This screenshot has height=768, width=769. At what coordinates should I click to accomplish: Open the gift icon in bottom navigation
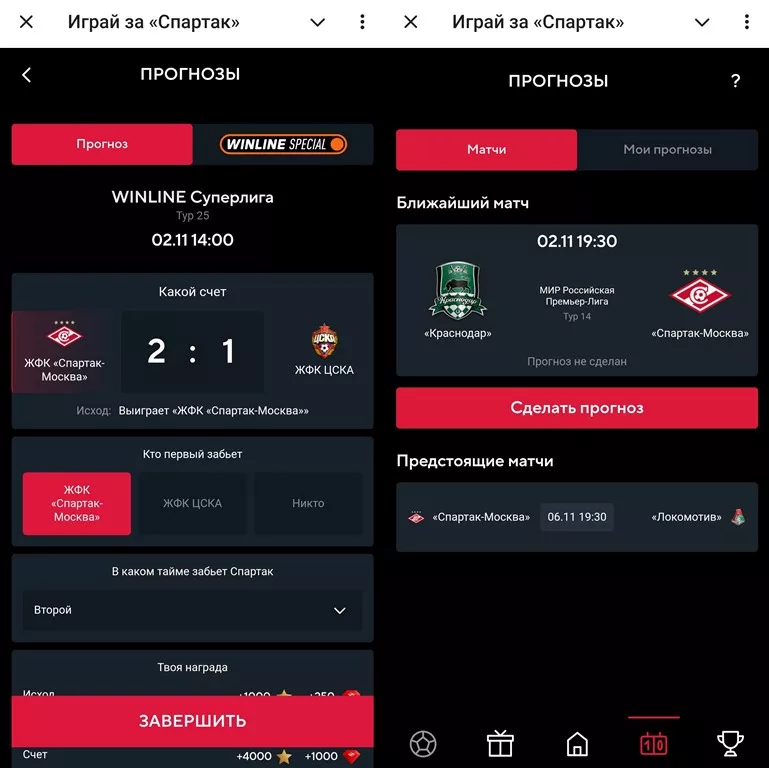coord(500,744)
